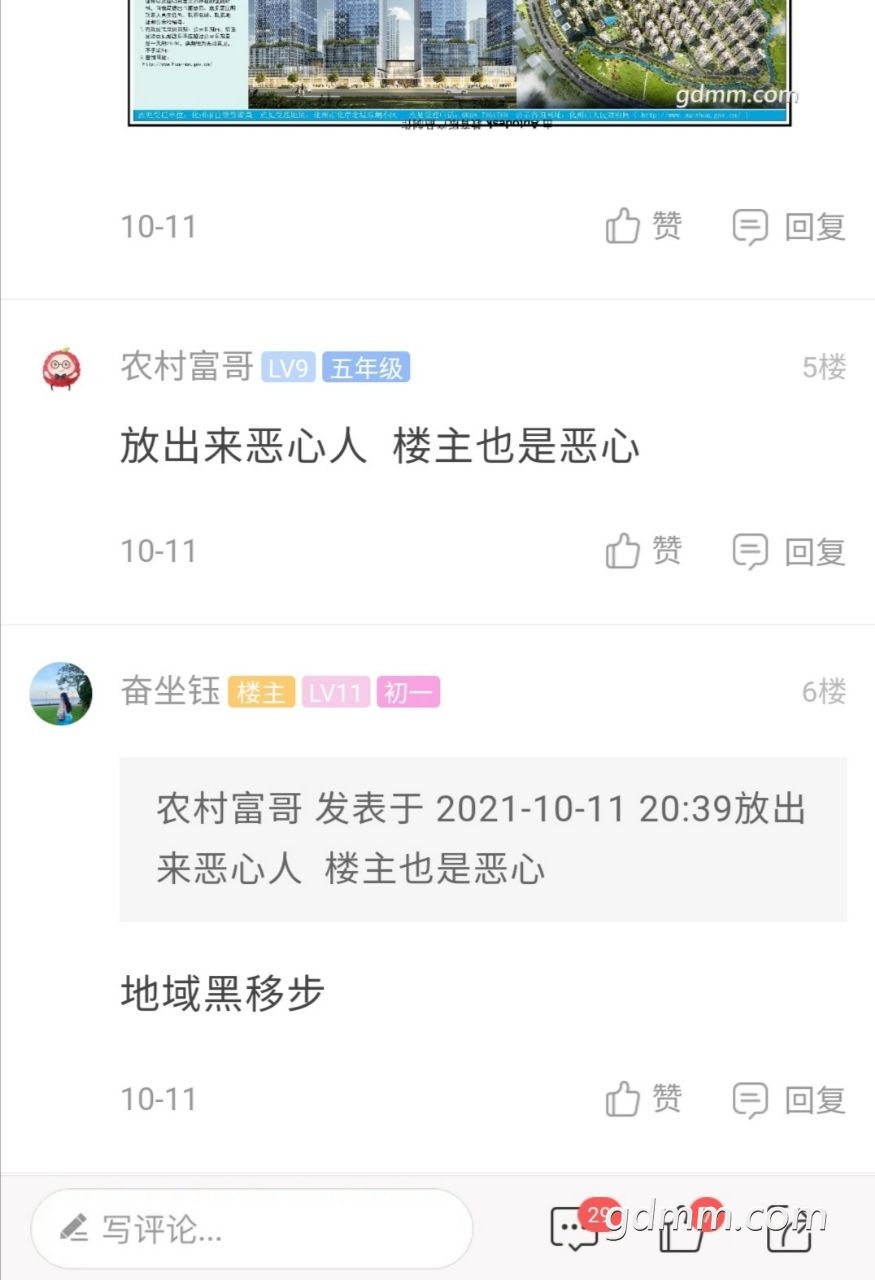Reply to 农村富哥's comment
The width and height of the screenshot is (875, 1280).
789,551
